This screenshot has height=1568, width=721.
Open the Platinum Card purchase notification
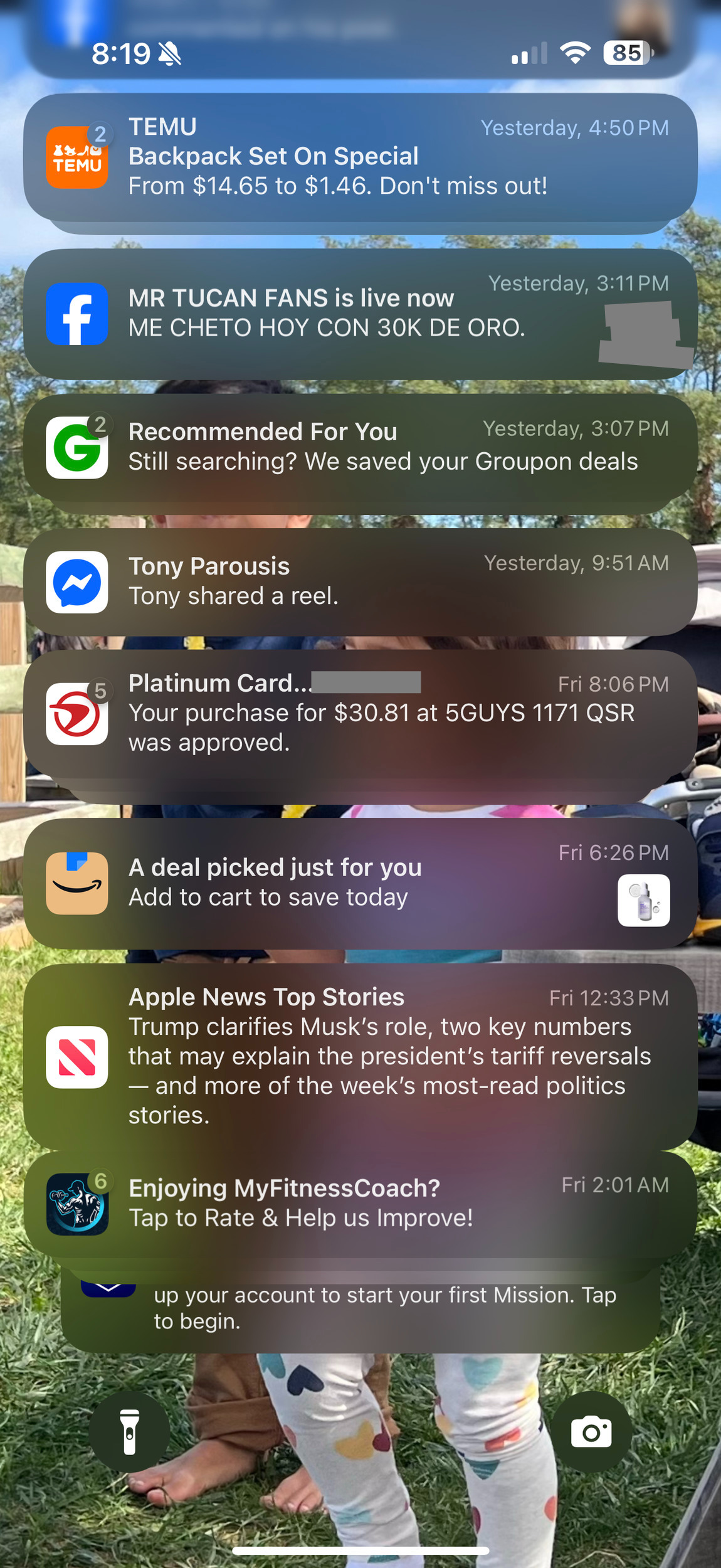[360, 713]
